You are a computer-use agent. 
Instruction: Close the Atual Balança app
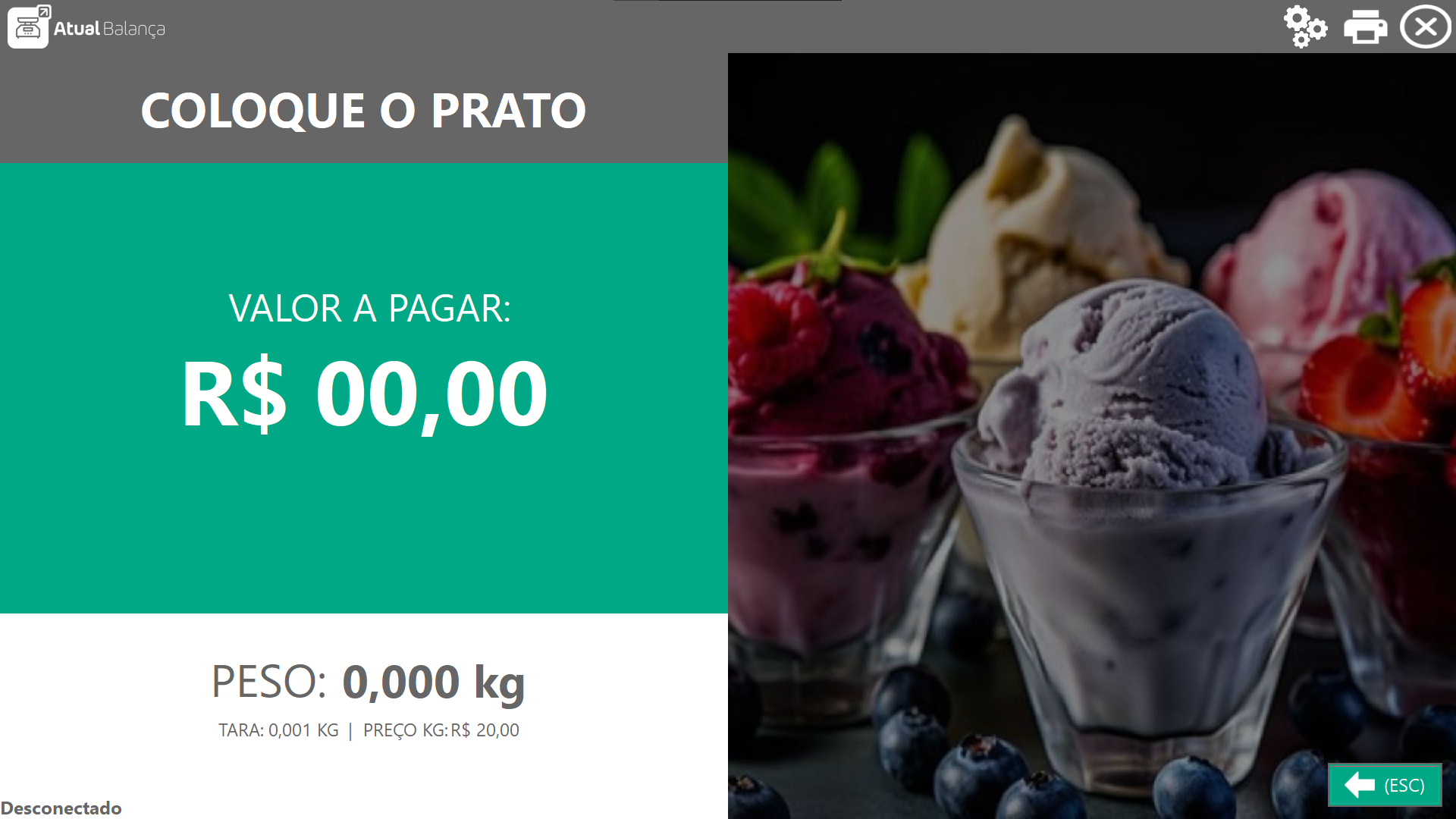coord(1425,27)
